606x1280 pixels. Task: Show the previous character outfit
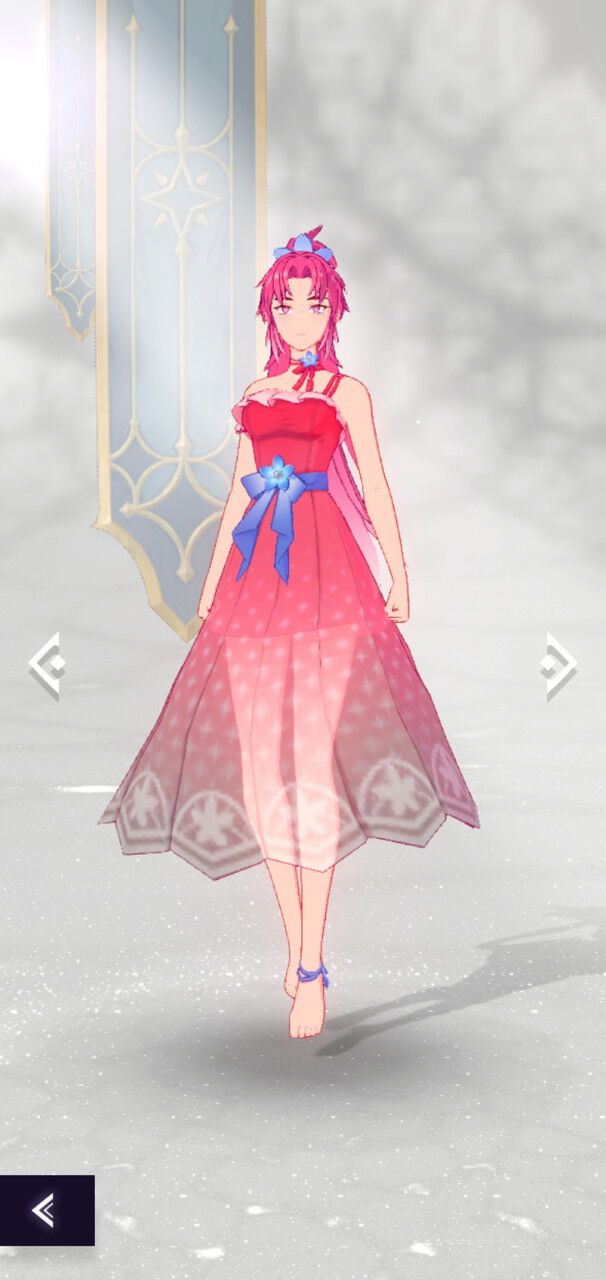47,665
